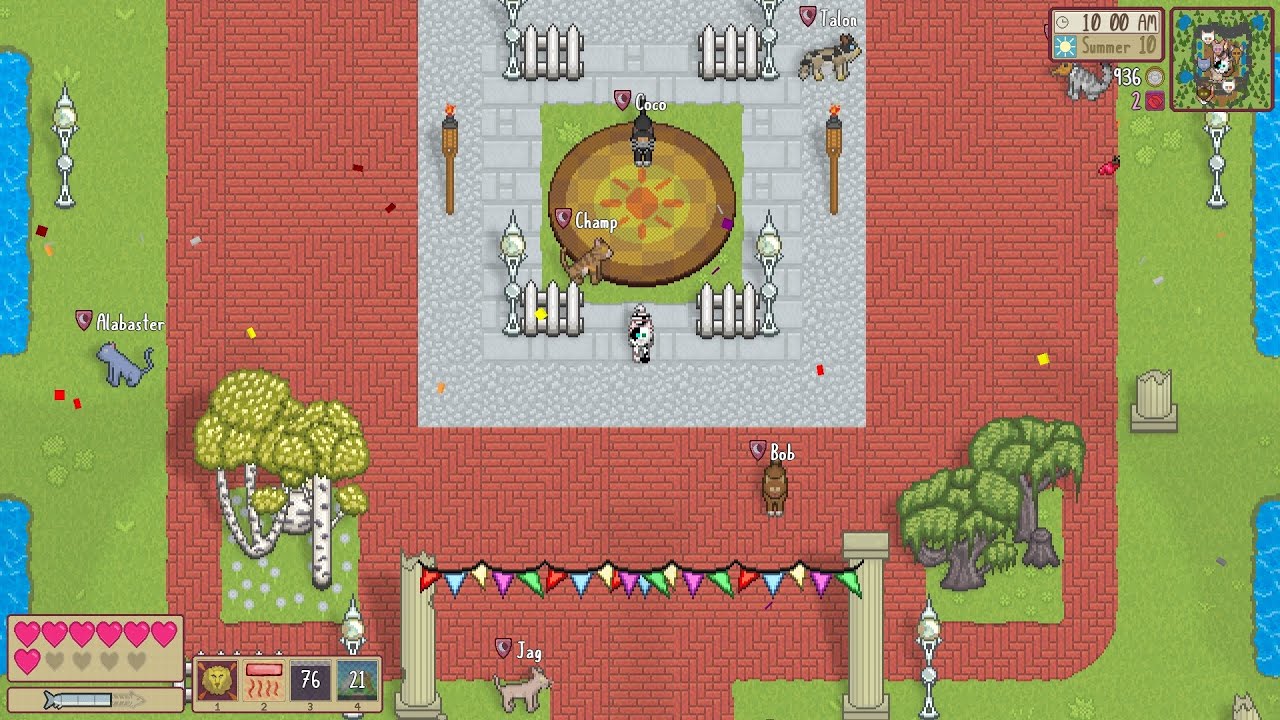1280x720 pixels.
Task: Open the minimap in the corner
Action: (1222, 59)
